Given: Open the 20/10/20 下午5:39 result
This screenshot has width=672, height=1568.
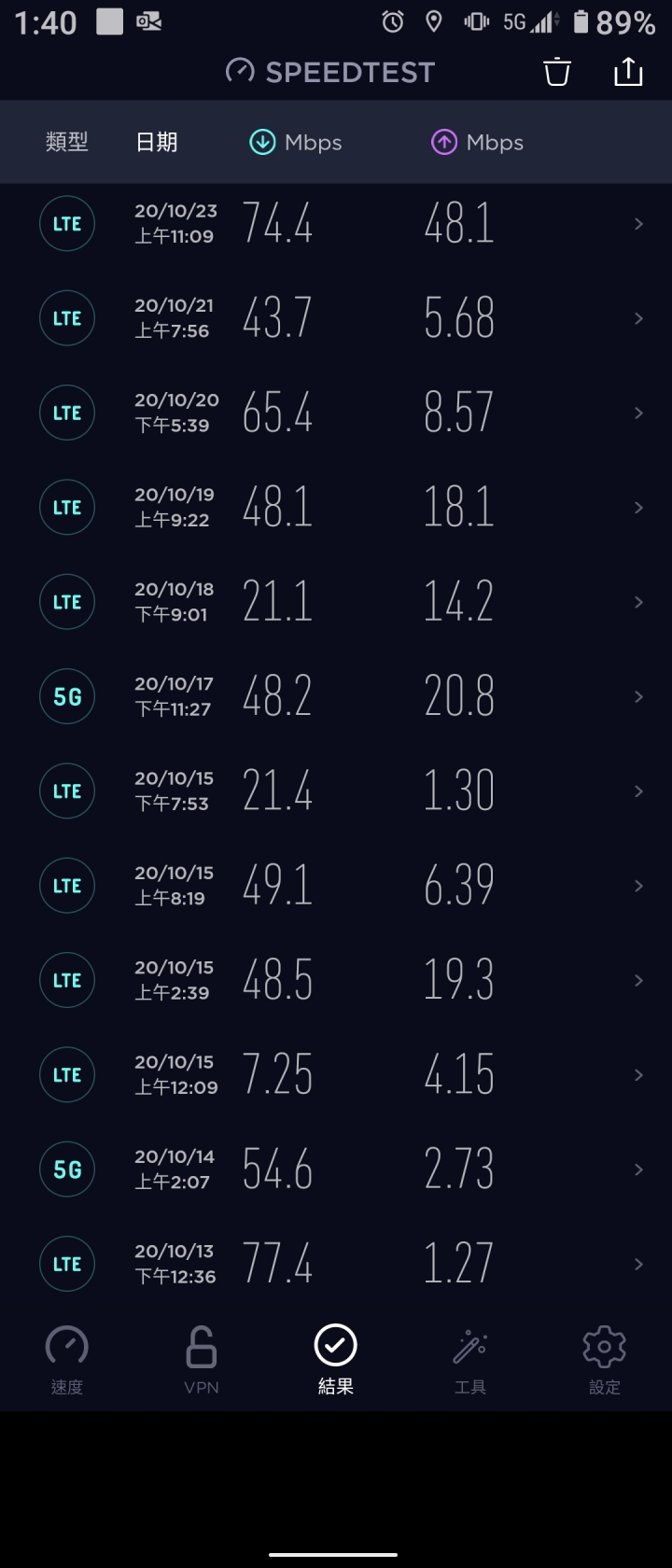Looking at the screenshot, I should point(336,413).
